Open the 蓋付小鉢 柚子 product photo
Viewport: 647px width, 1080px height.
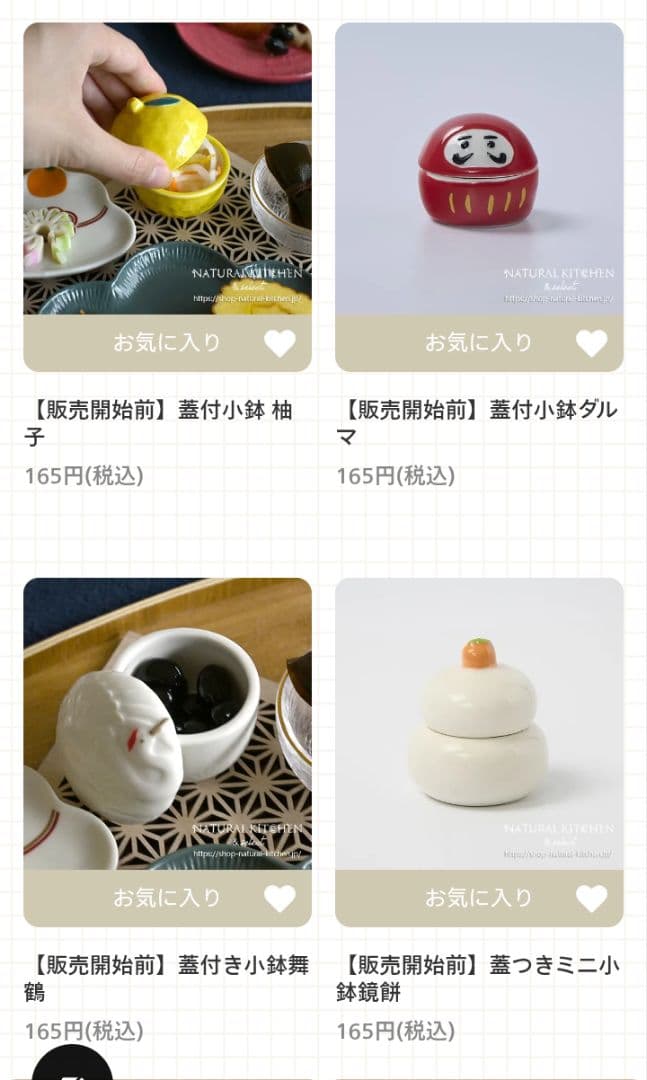click(167, 168)
